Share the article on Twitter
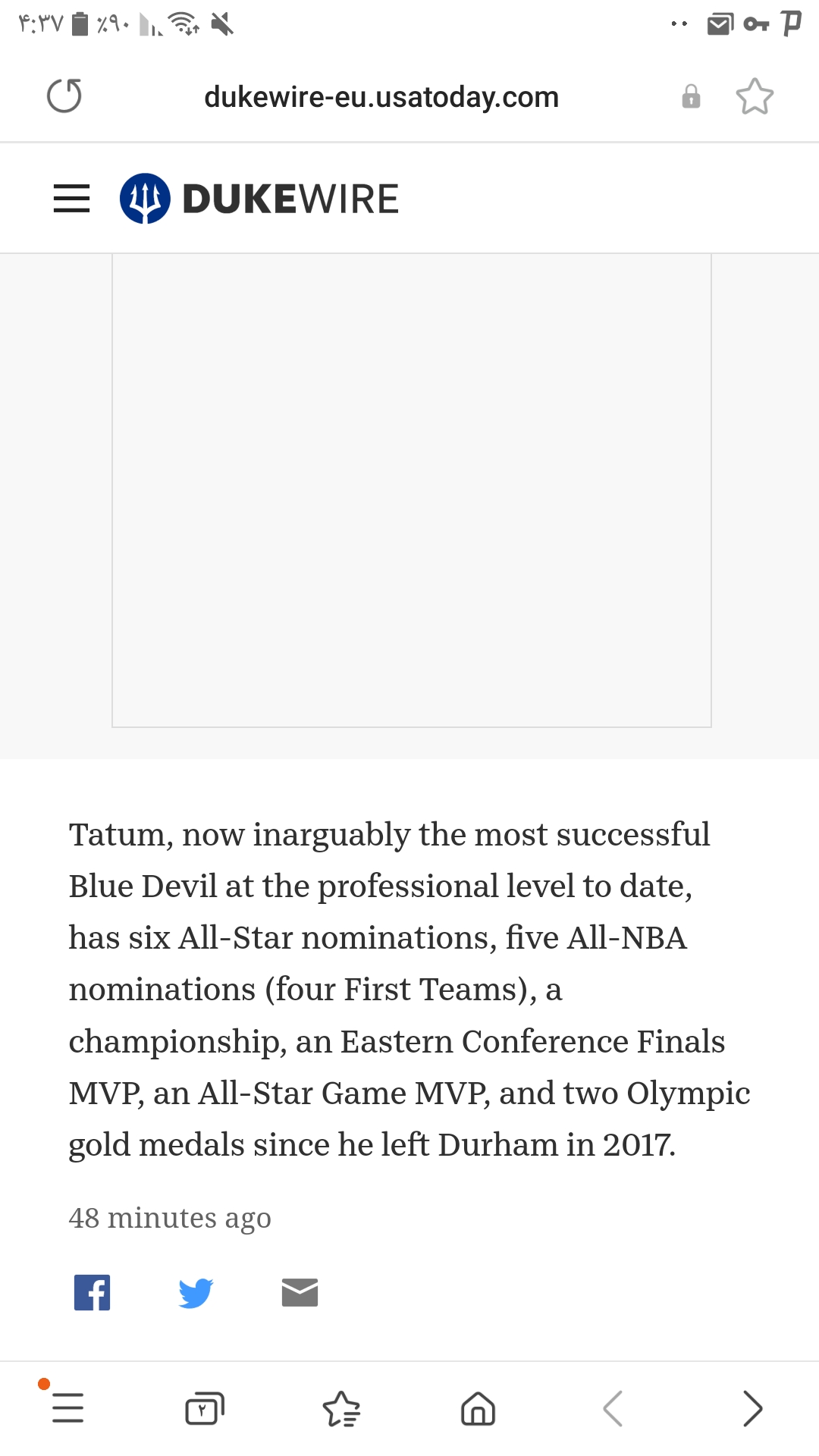 [x=196, y=1292]
